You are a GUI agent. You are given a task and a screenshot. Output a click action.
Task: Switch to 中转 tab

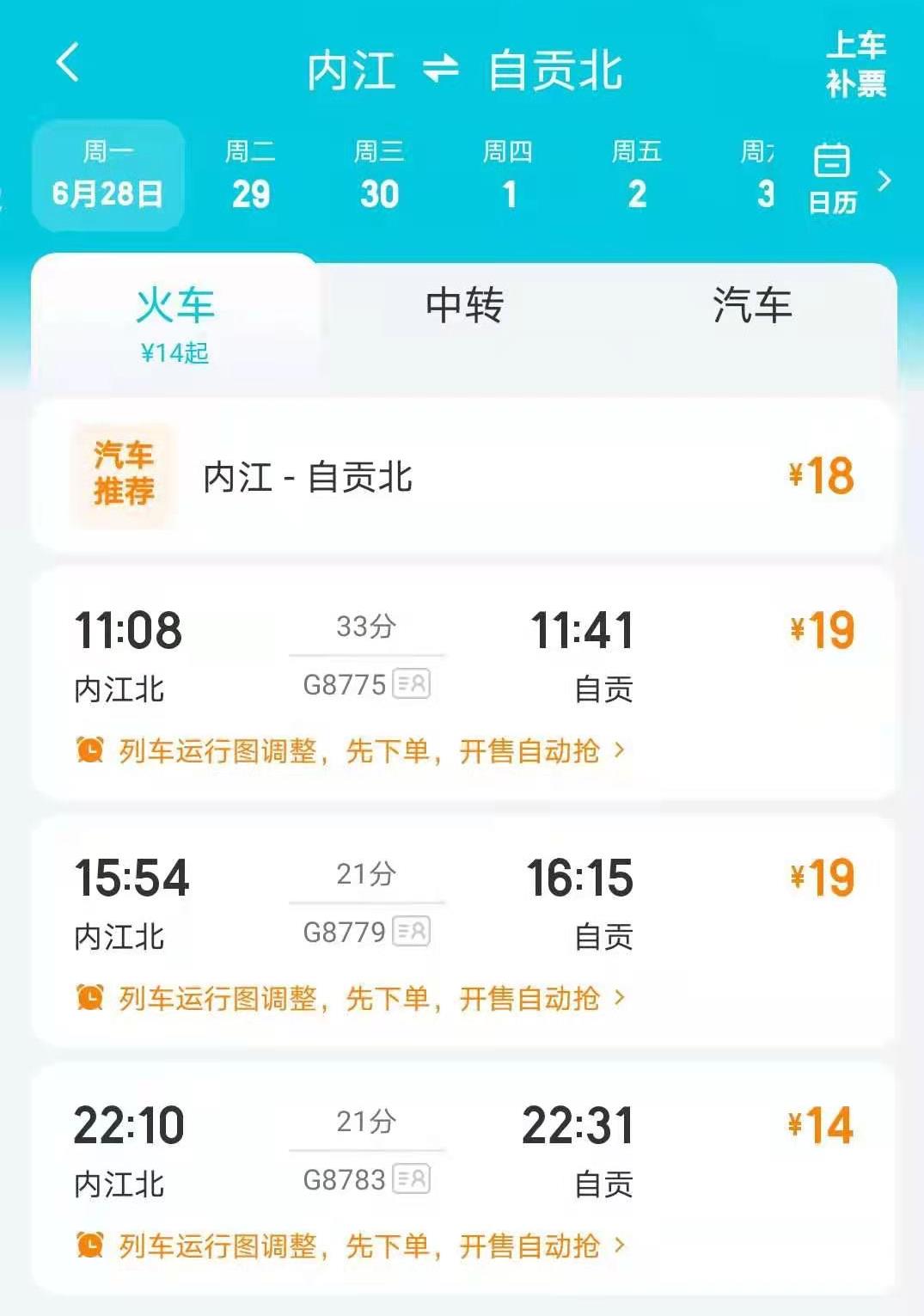click(464, 306)
